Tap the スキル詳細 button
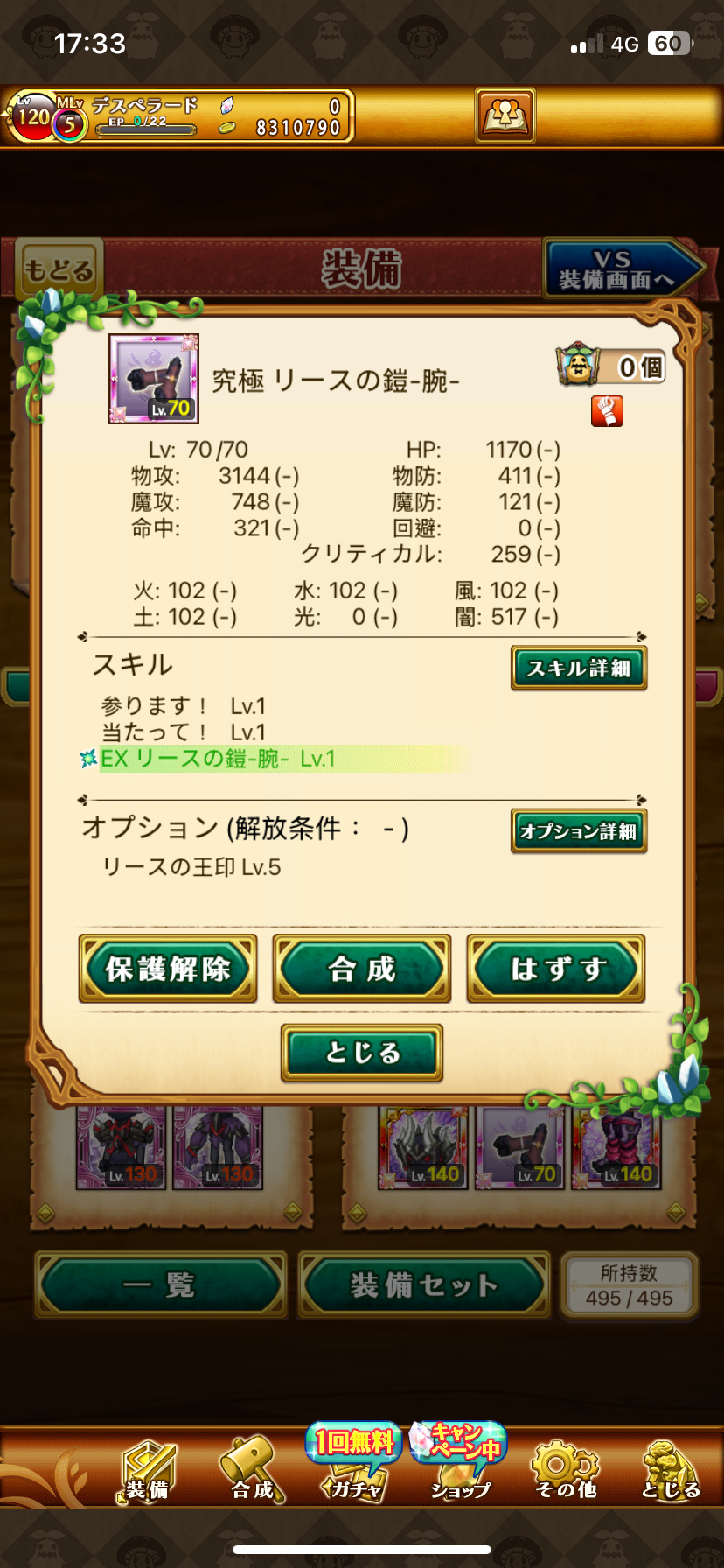The height and width of the screenshot is (1568, 724). (579, 668)
